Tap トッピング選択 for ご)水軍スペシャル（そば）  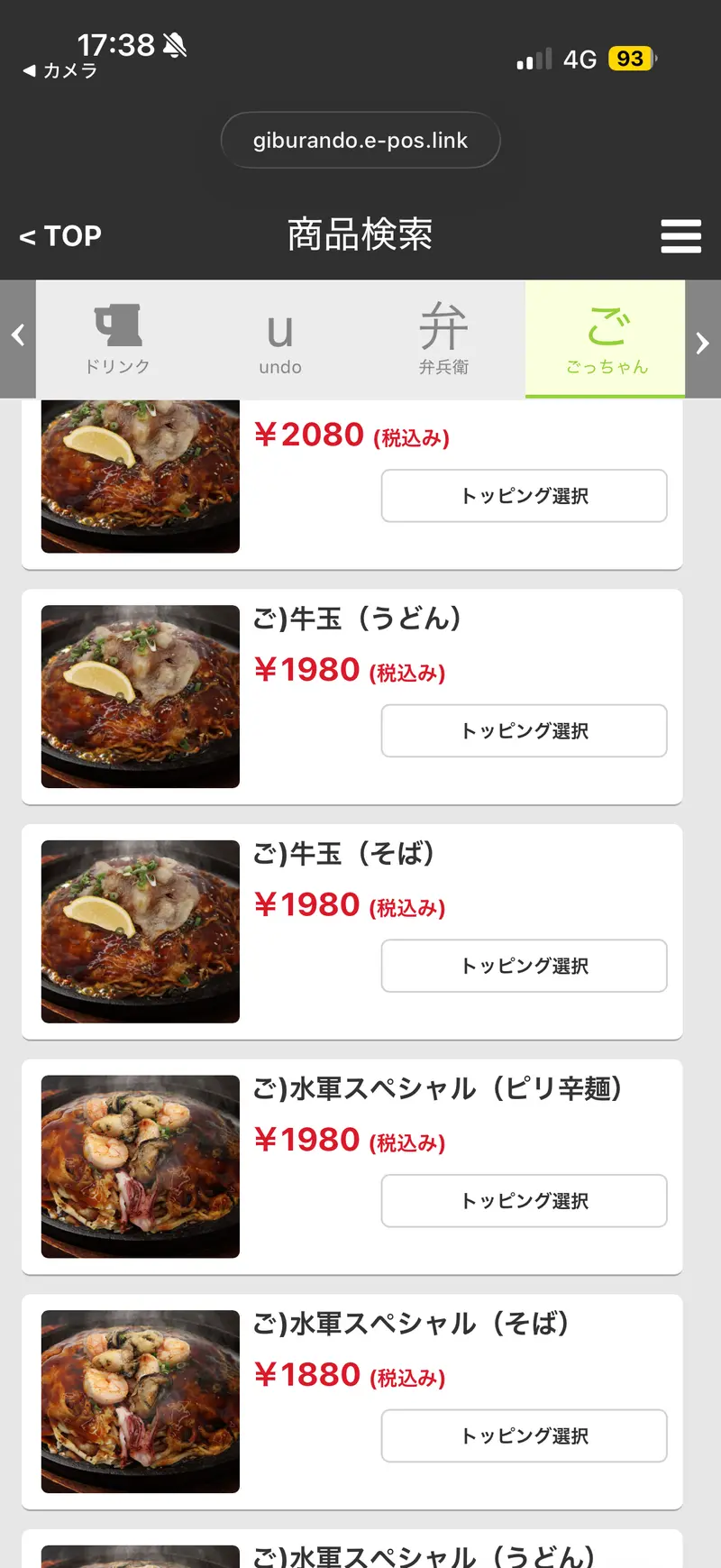[x=524, y=1436]
